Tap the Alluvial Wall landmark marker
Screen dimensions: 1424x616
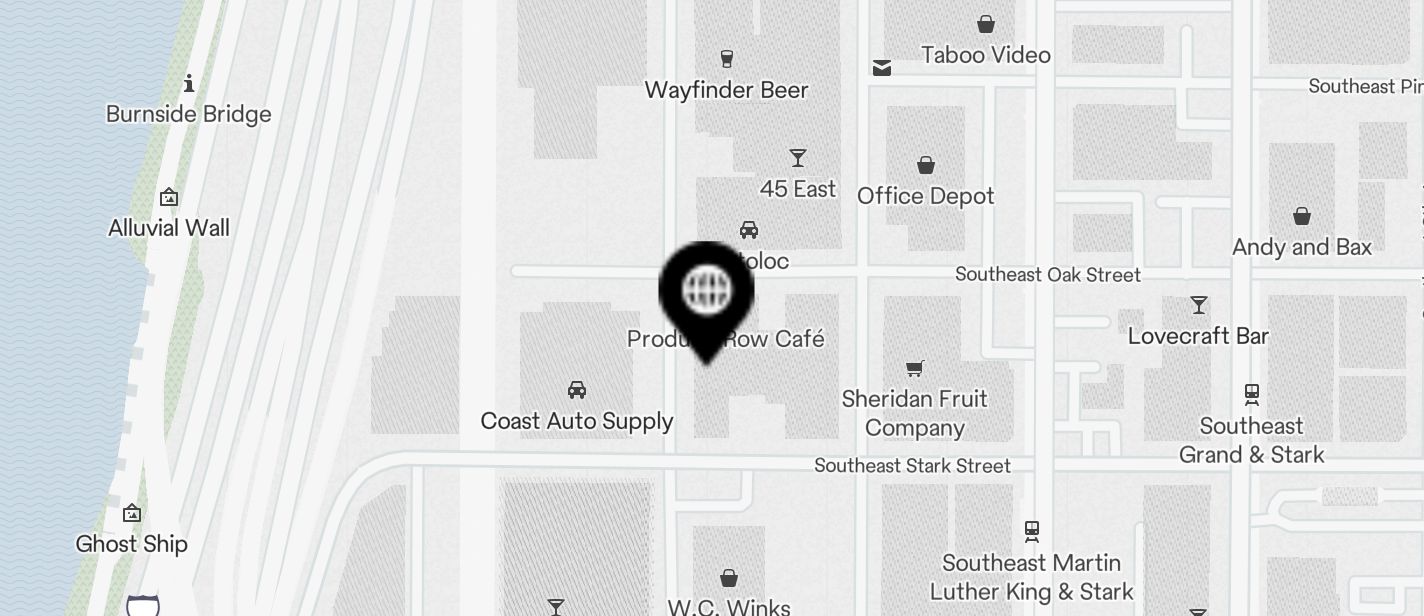(169, 198)
